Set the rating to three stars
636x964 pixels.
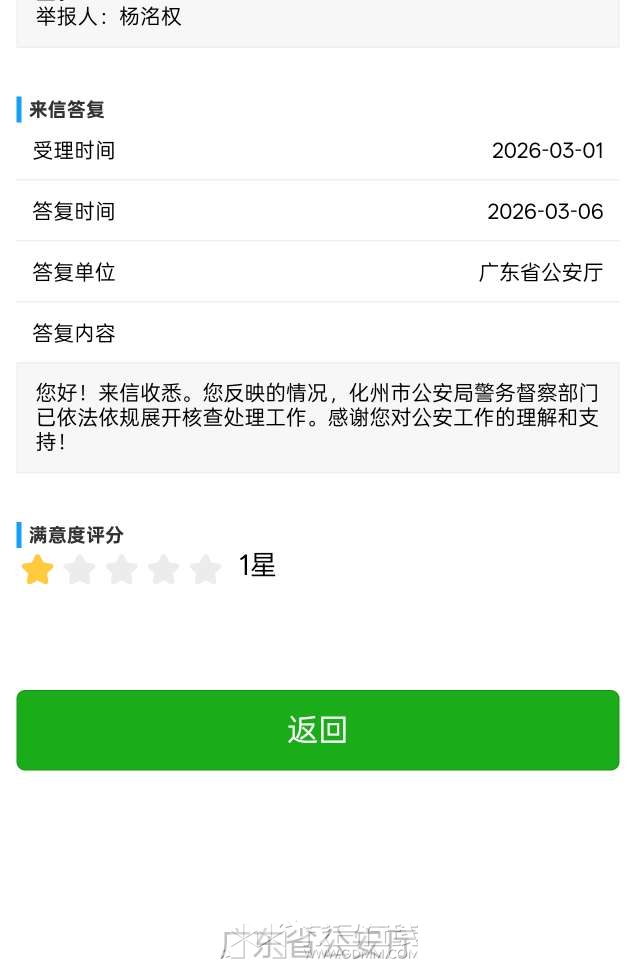122,570
